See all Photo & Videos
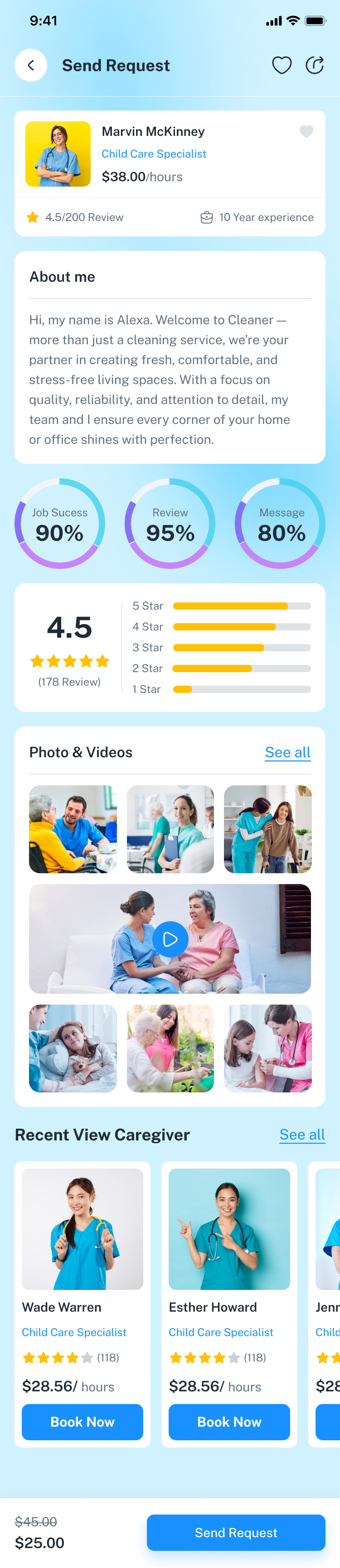 tap(287, 752)
